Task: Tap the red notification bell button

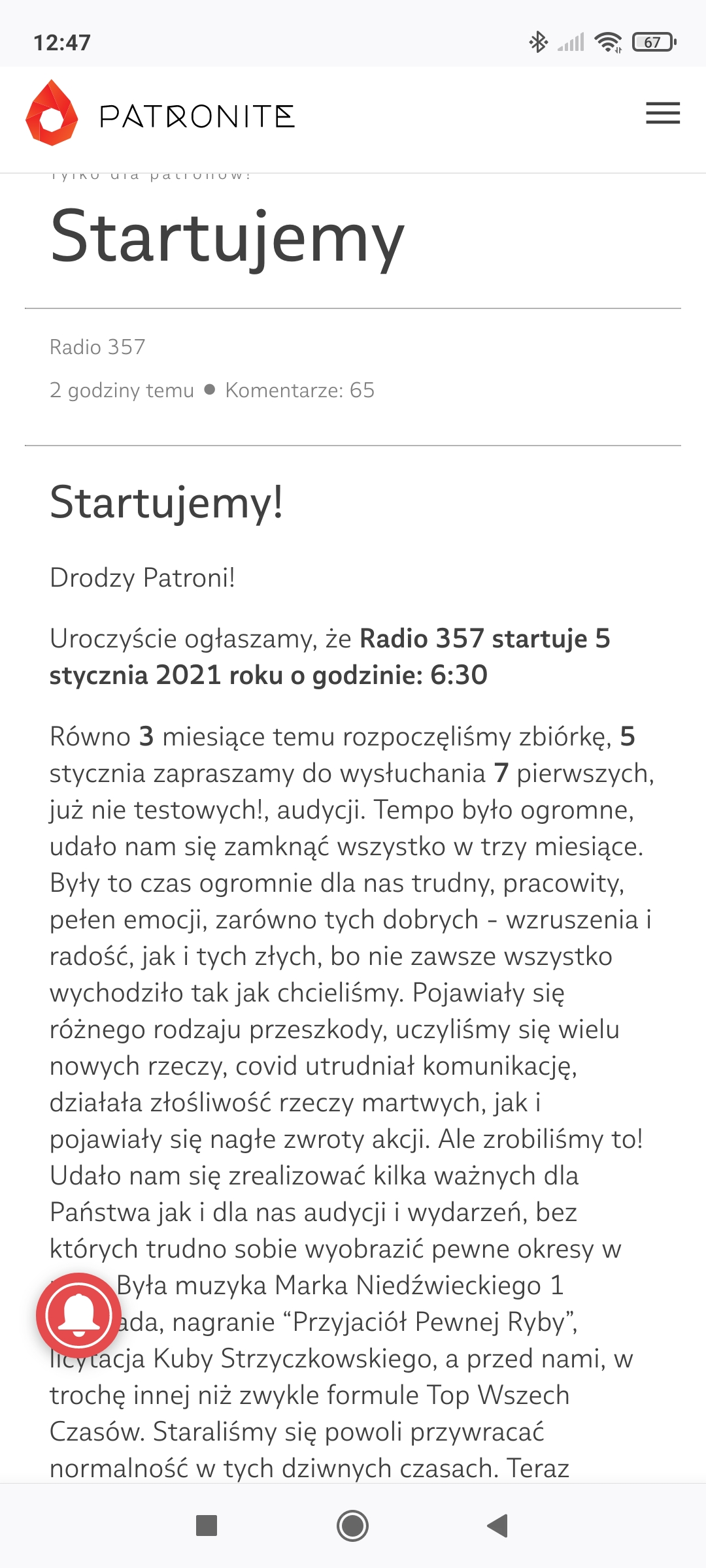Action: point(78,1315)
